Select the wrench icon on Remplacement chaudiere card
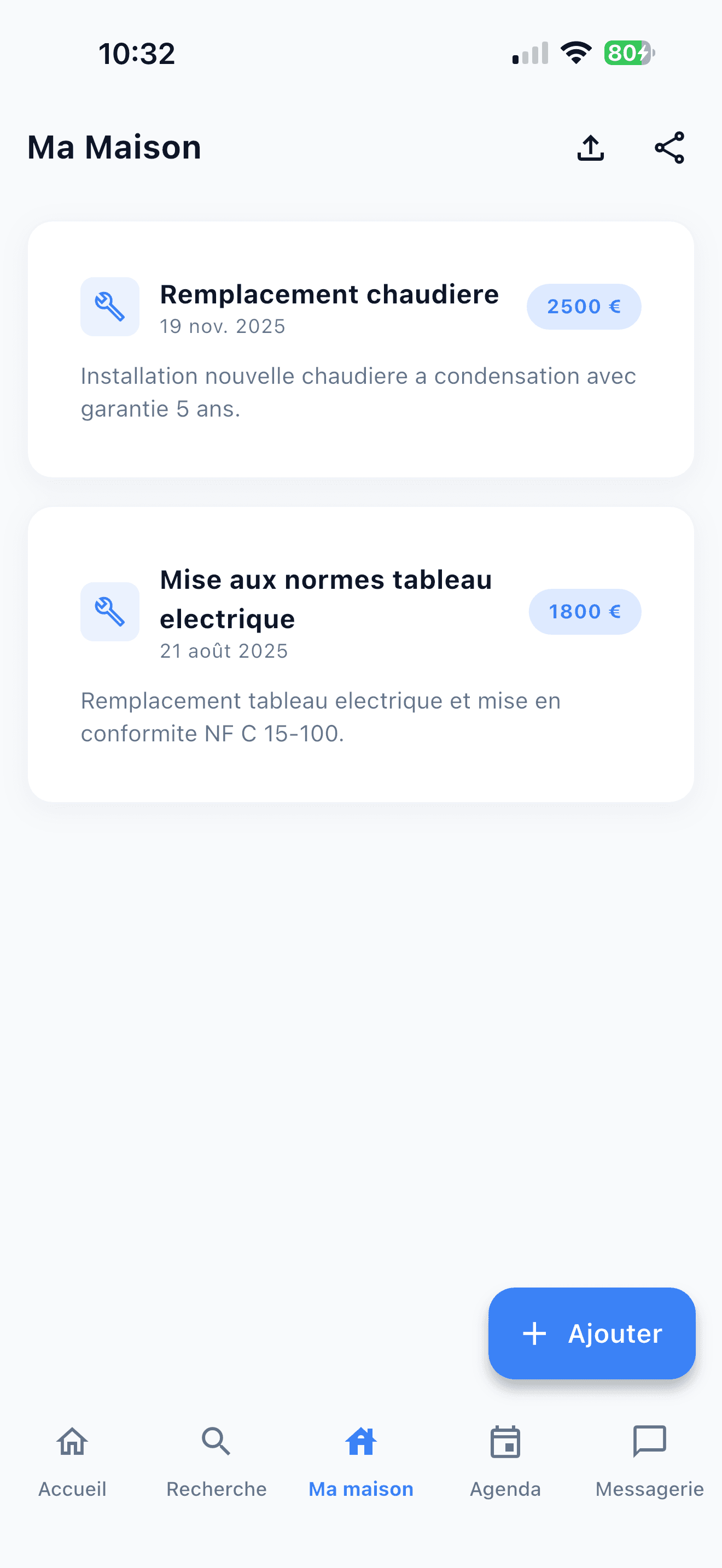 click(109, 307)
